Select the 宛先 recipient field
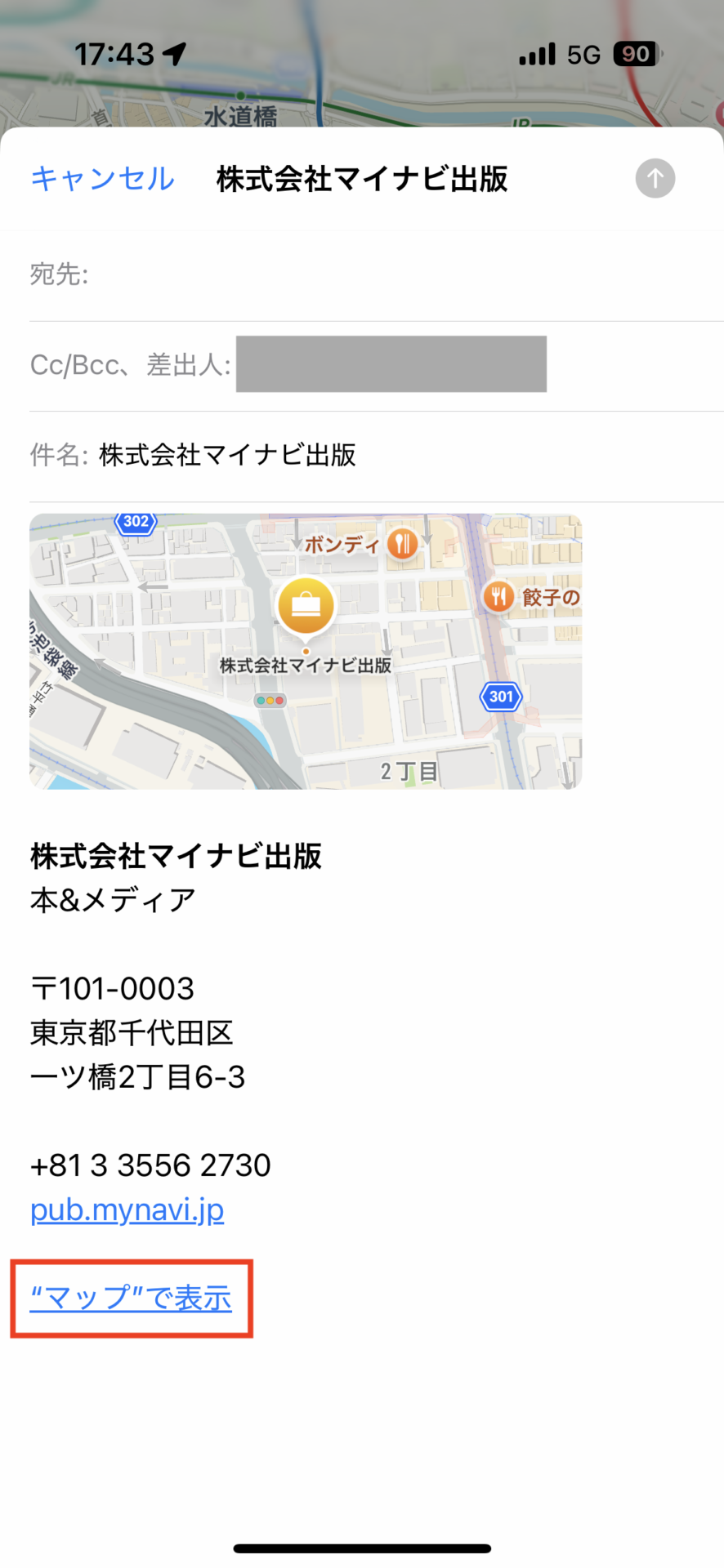The height and width of the screenshot is (1568, 724). pyautogui.click(x=377, y=275)
